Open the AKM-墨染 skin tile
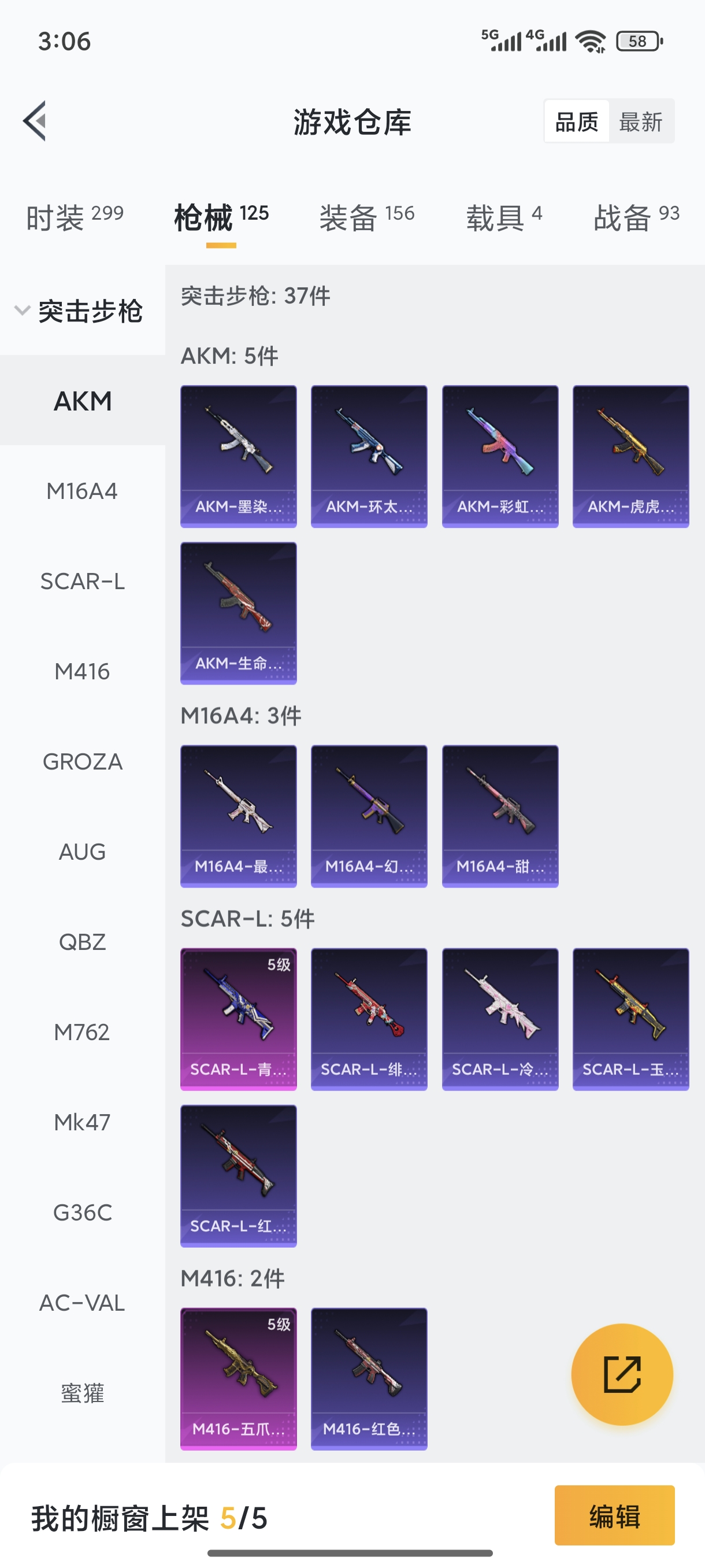 [x=239, y=456]
